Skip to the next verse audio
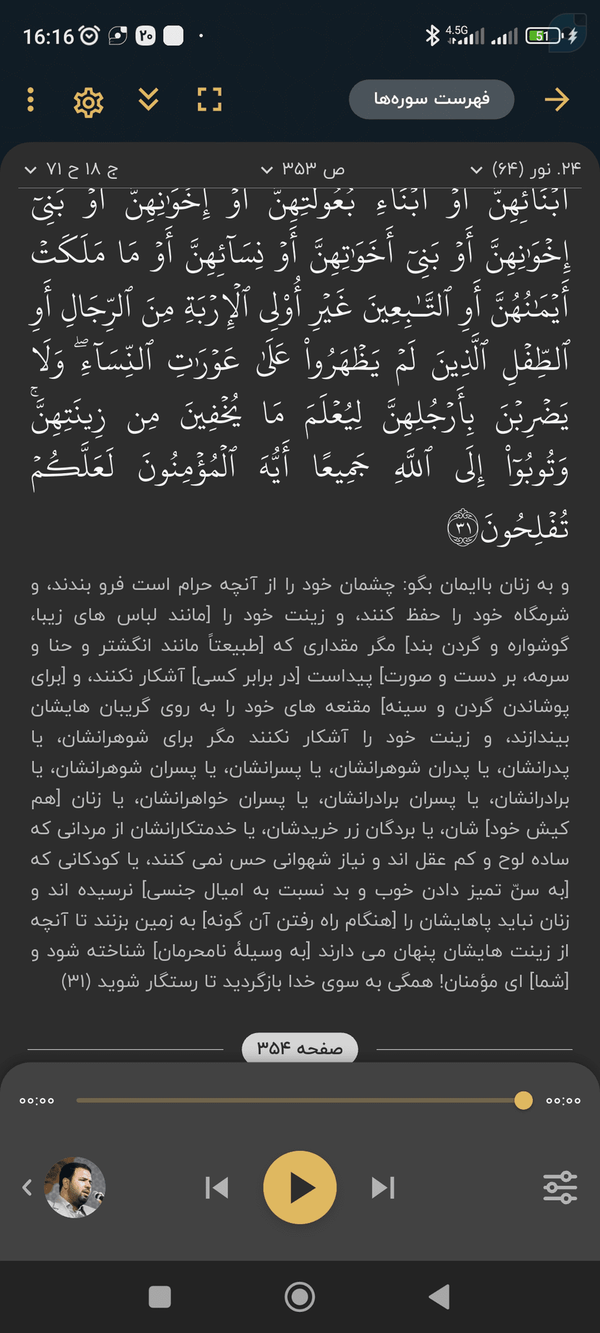Viewport: 600px width, 1333px height. coord(383,1187)
